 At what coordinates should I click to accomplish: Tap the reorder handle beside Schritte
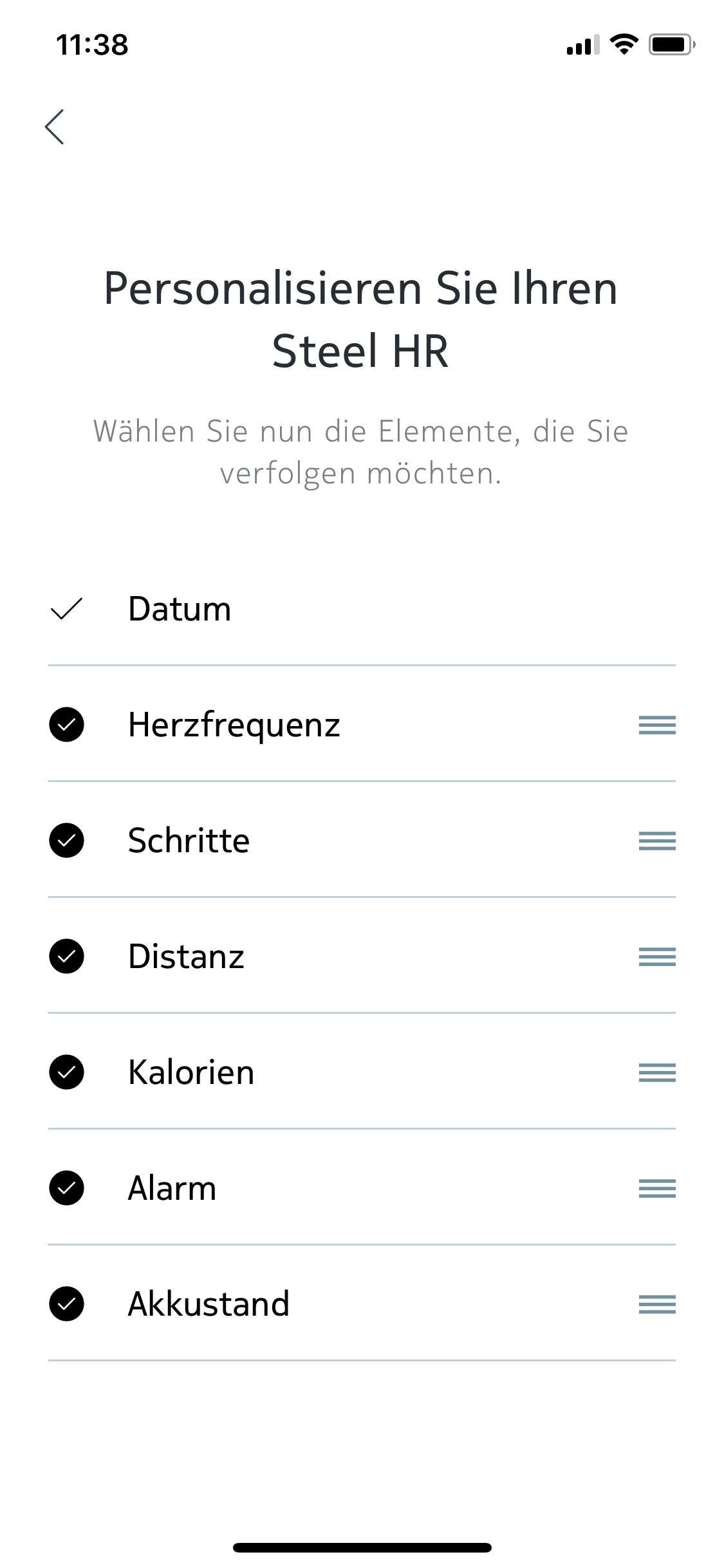(x=657, y=841)
